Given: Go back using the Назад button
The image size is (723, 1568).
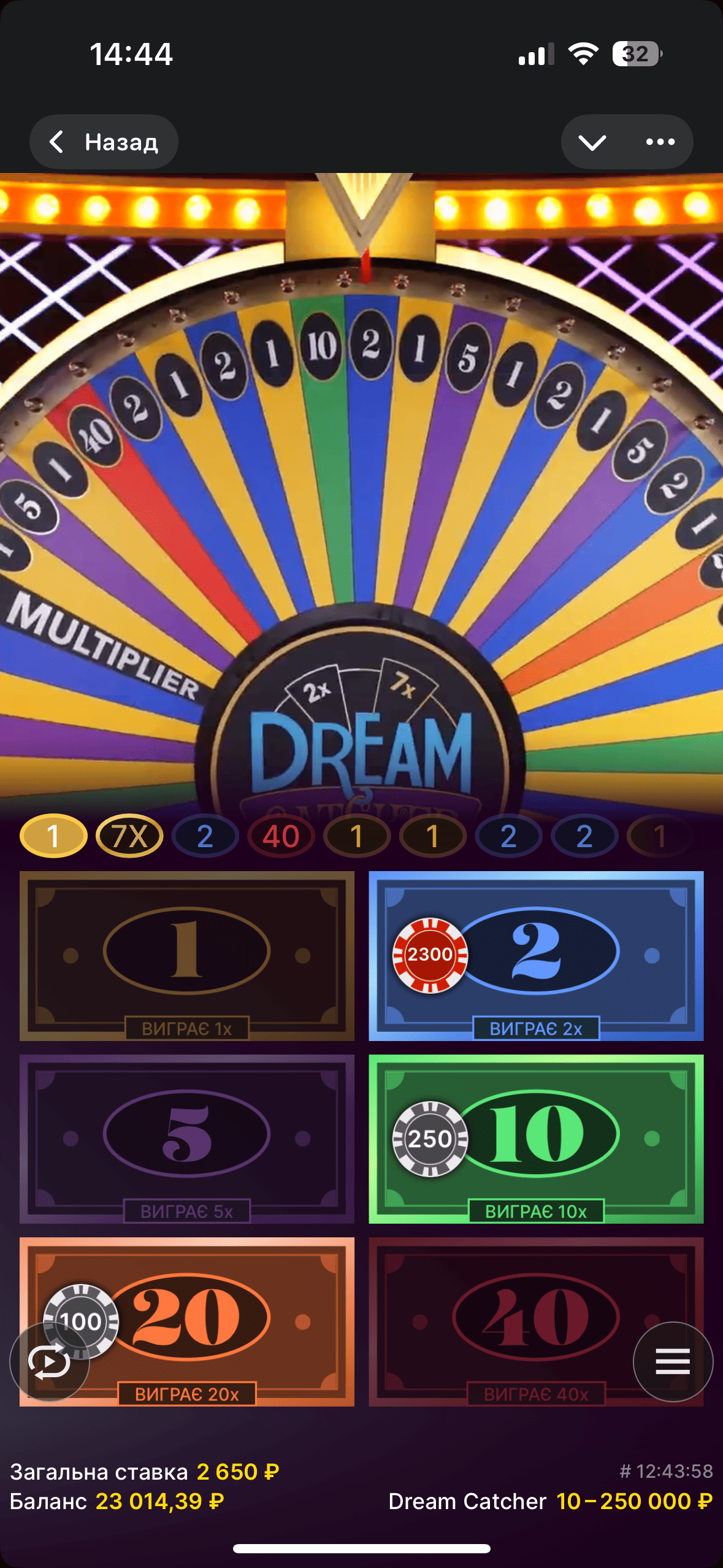Looking at the screenshot, I should (104, 142).
